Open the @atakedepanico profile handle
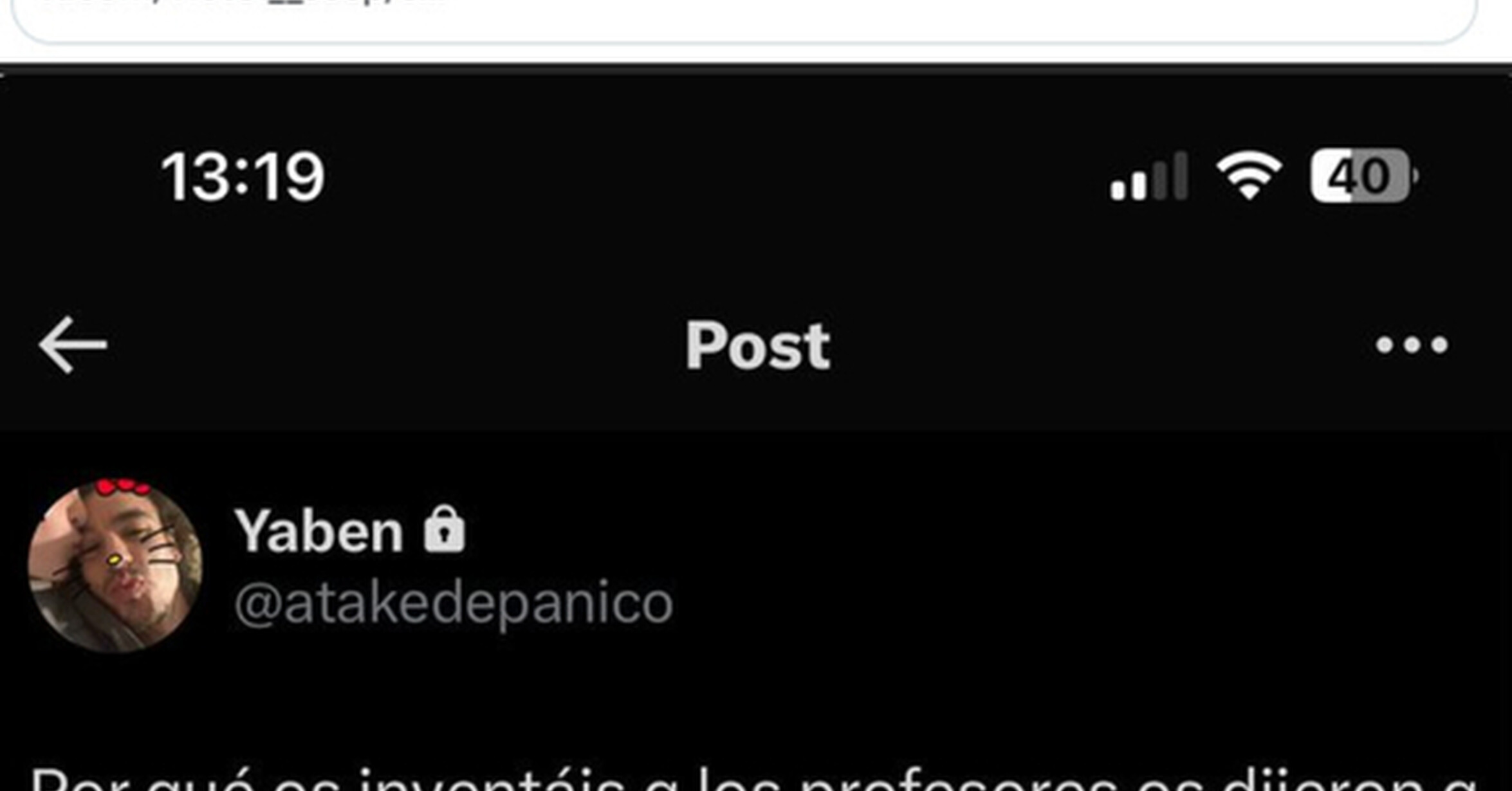This screenshot has width=1512, height=791. tap(454, 603)
